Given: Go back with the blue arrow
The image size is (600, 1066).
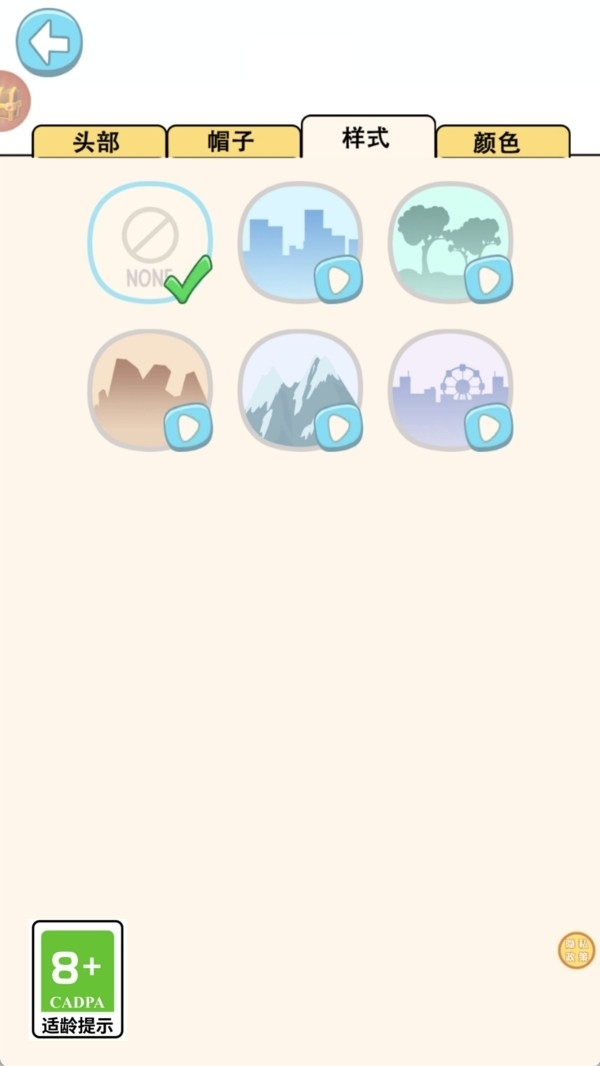Looking at the screenshot, I should pos(49,42).
